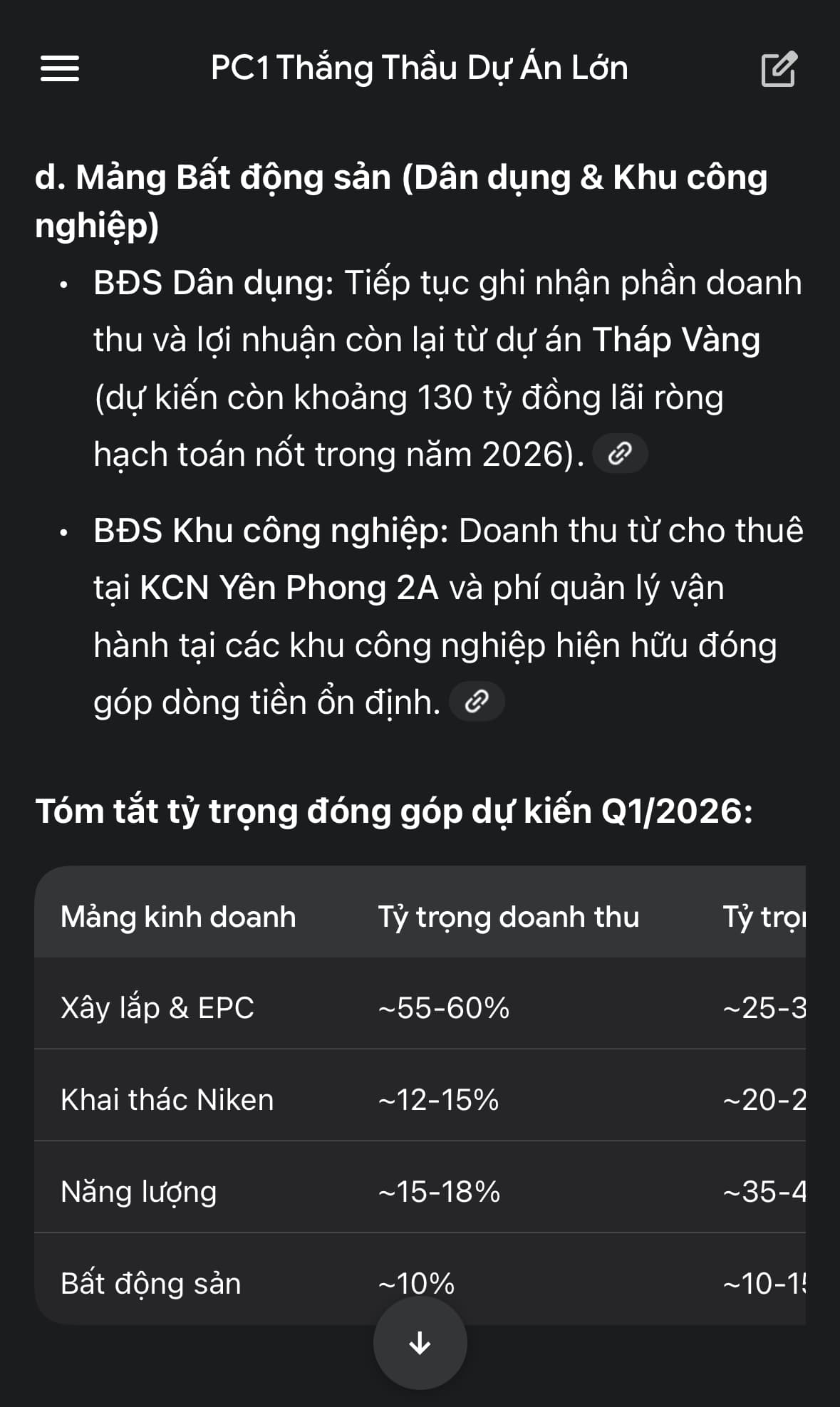Jump to bottom with the down arrow button
This screenshot has width=840, height=1407.
tap(420, 1343)
